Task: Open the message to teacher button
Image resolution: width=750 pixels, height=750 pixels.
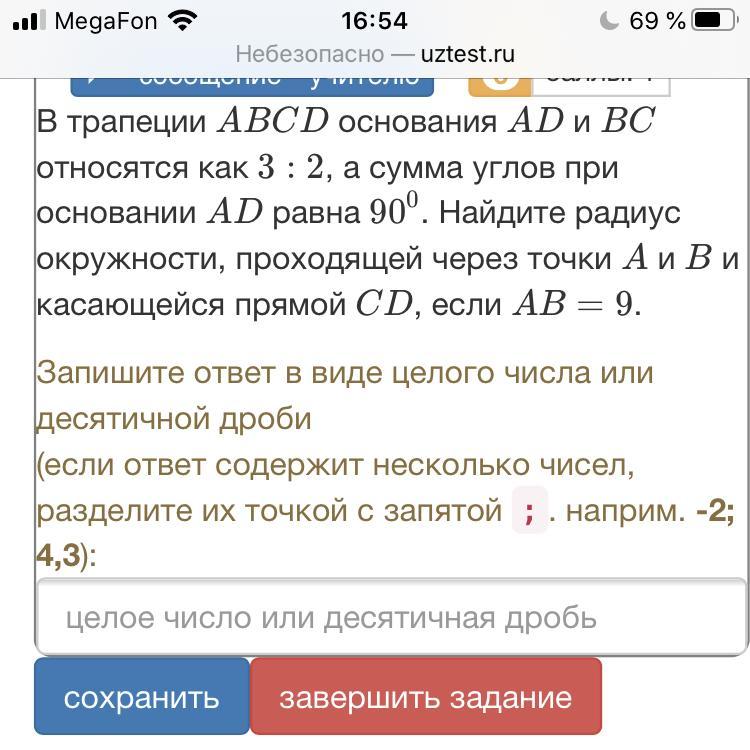Action: [252, 83]
